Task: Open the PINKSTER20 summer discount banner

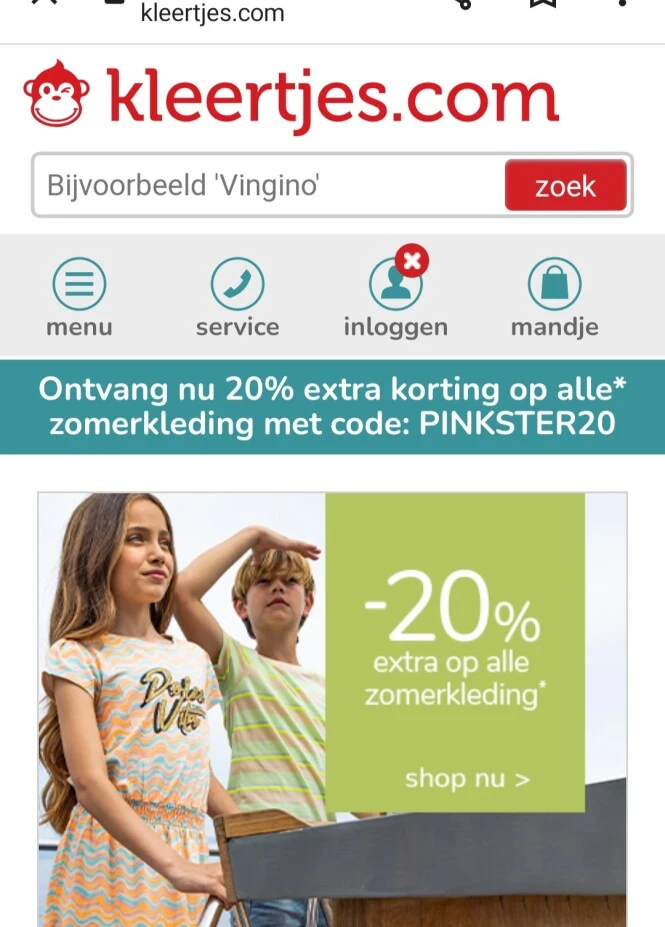Action: point(332,407)
